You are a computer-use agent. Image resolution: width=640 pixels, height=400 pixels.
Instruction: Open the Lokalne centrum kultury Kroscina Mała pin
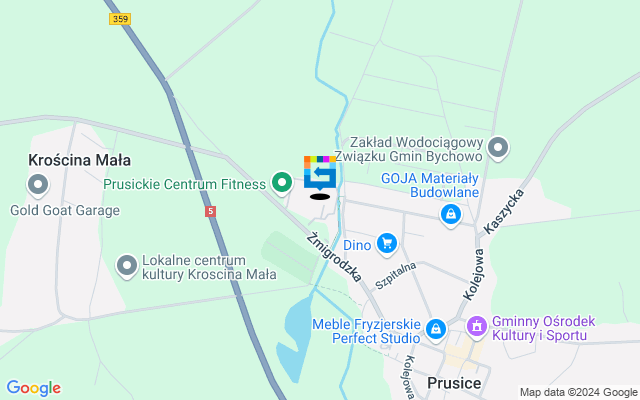pyautogui.click(x=126, y=265)
